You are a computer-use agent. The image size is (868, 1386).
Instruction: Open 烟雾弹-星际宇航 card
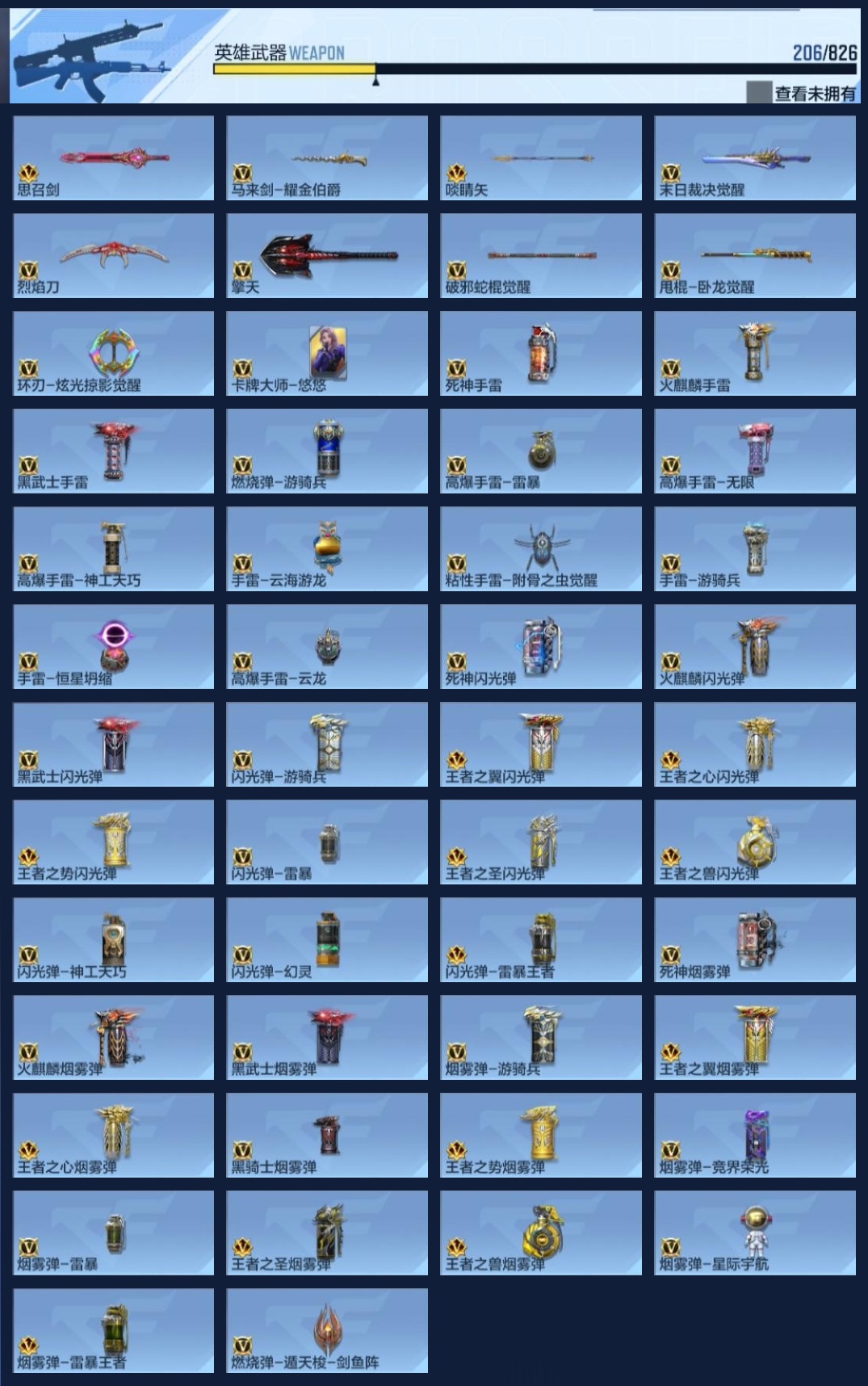click(755, 1233)
